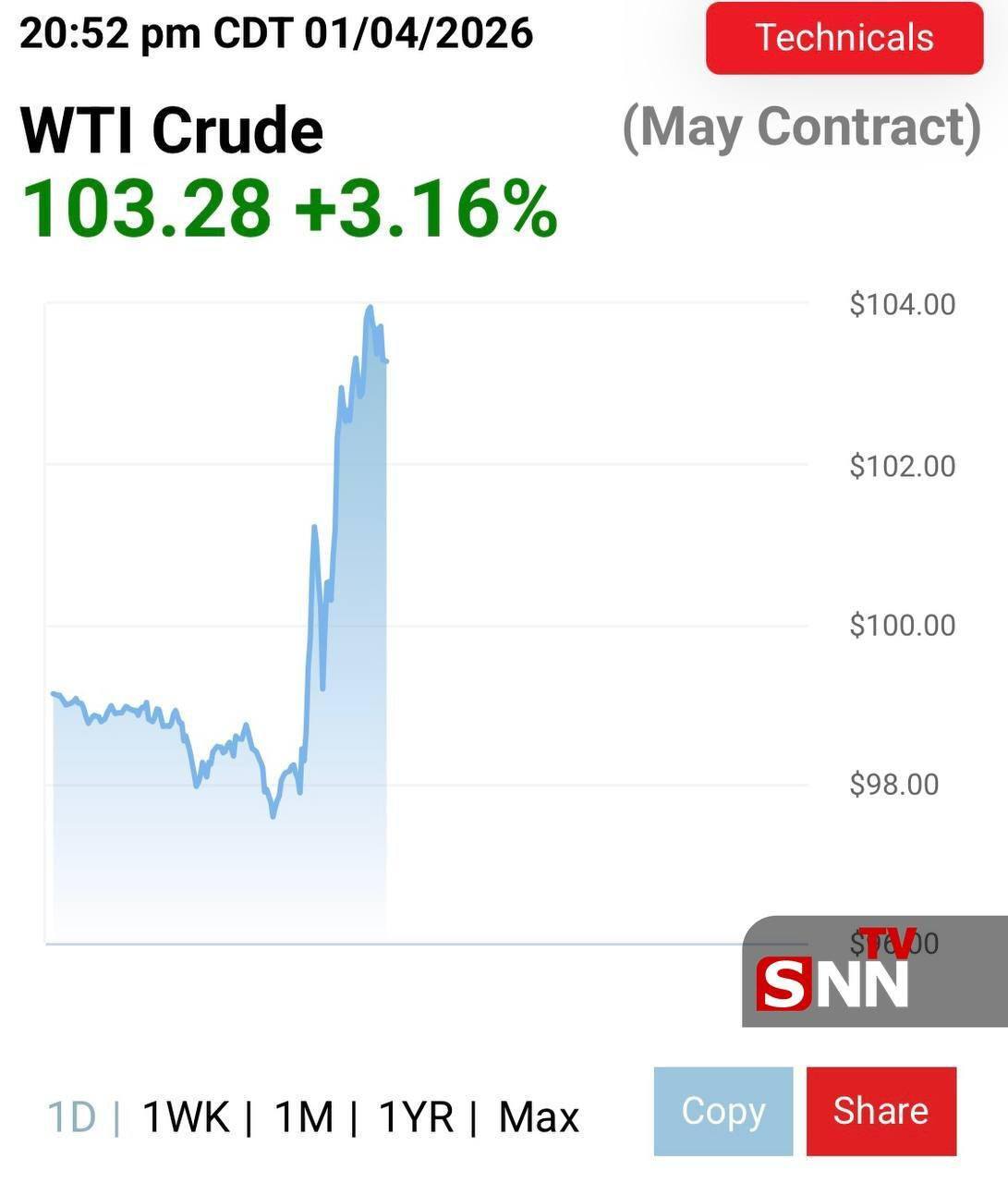Screen dimensions: 1008x1183
Task: Switch to the 1YR chart range
Action: tap(417, 1117)
